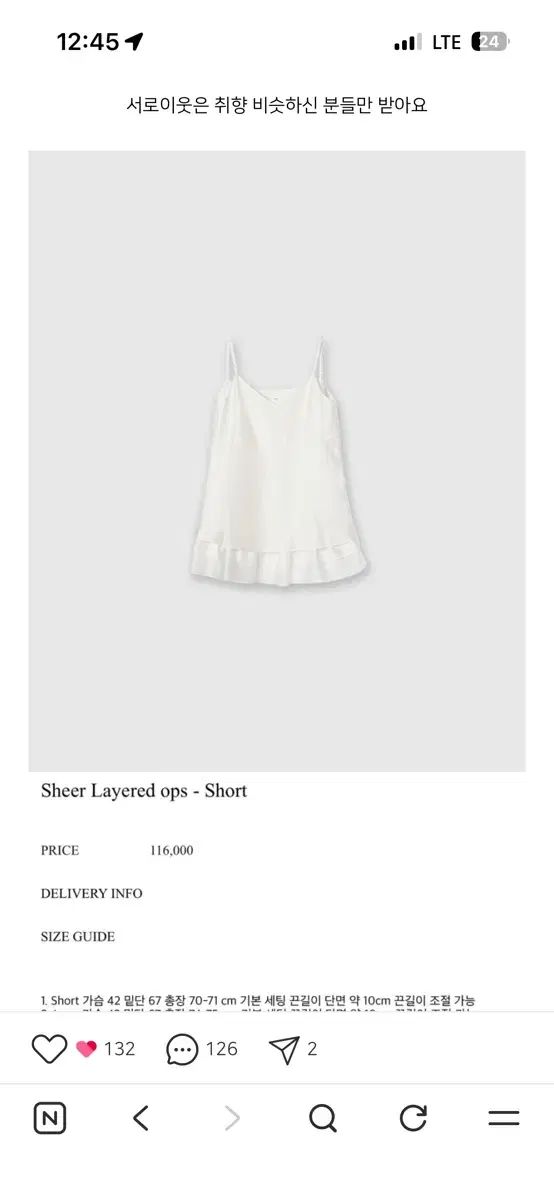Image resolution: width=554 pixels, height=1200 pixels.
Task: Like this post with the heart icon
Action: click(48, 1048)
